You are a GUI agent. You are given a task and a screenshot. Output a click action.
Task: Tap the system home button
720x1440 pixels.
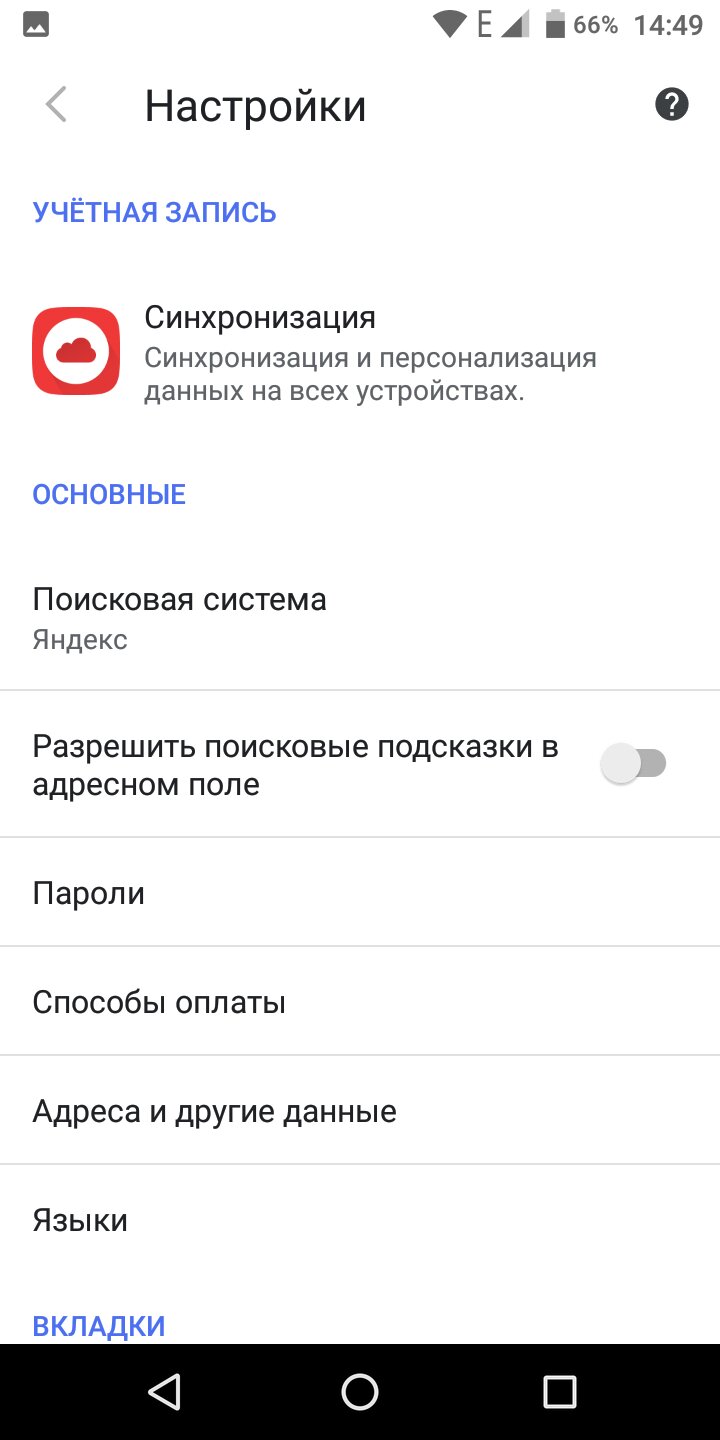click(360, 1391)
